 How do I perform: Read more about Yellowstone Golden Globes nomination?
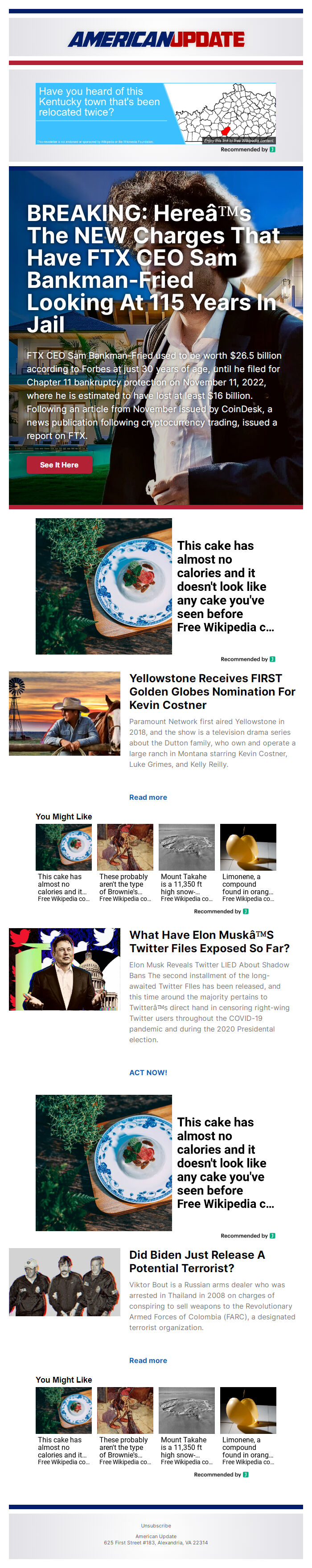pos(148,797)
